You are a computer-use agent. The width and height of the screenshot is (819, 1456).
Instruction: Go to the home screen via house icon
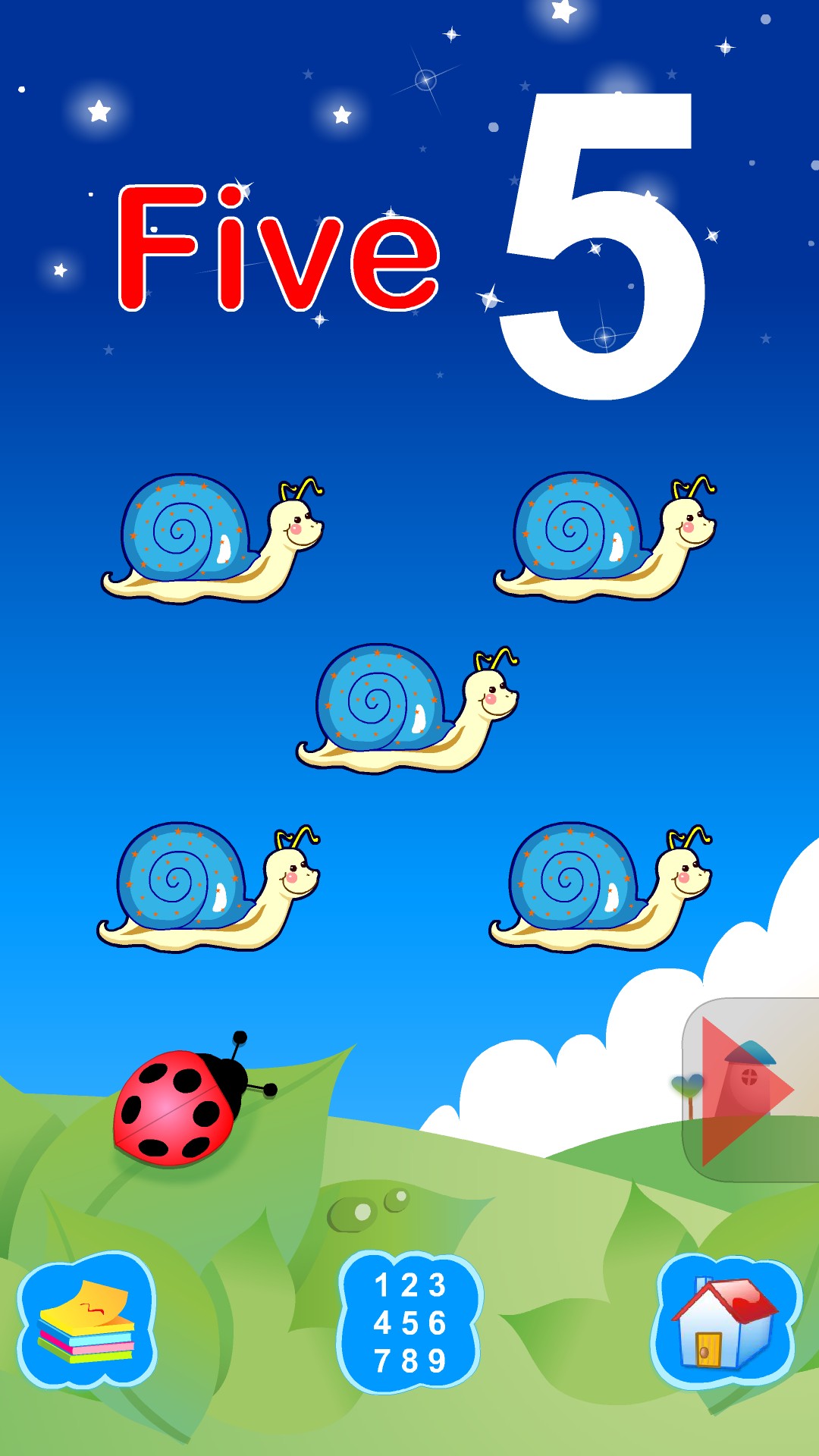(726, 1323)
